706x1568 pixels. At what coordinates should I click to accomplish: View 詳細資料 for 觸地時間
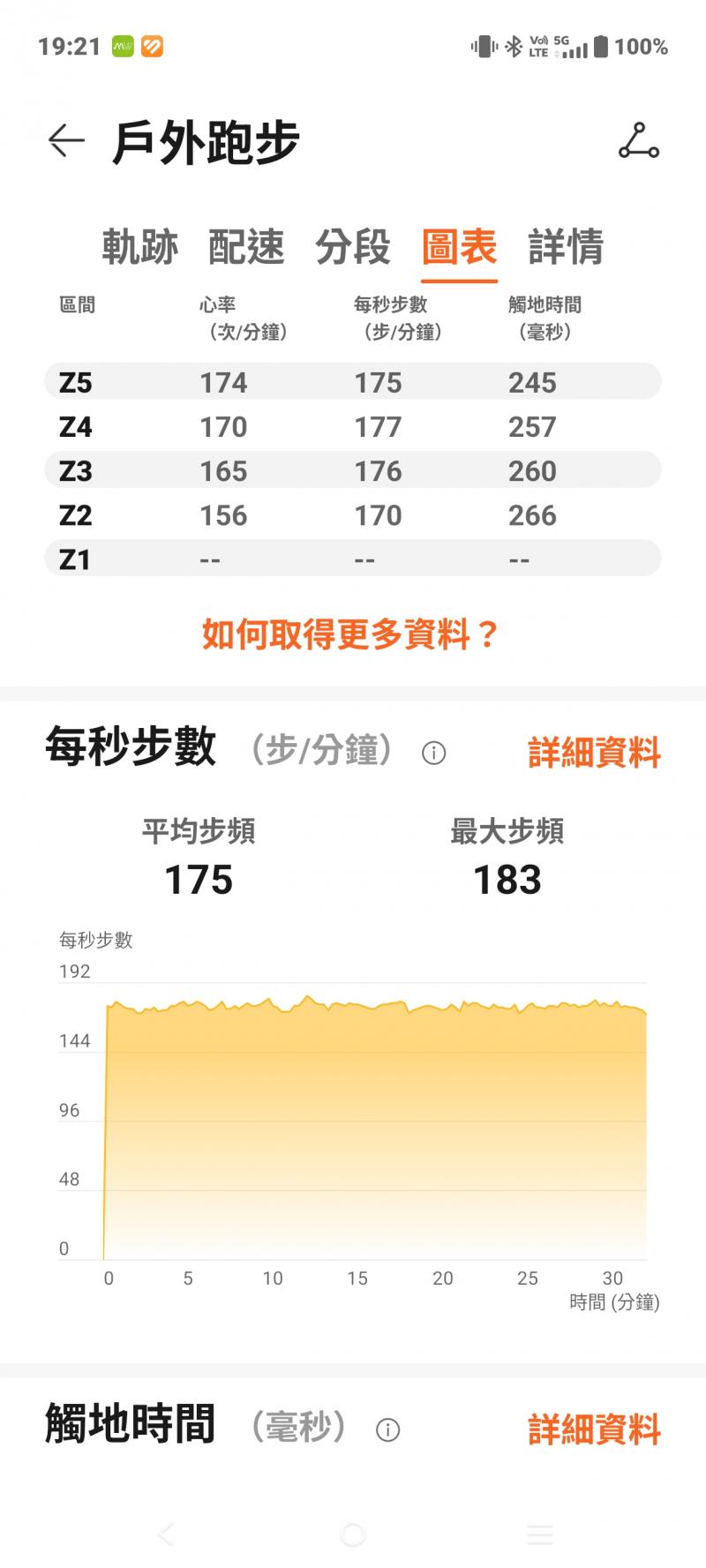coord(594,1429)
